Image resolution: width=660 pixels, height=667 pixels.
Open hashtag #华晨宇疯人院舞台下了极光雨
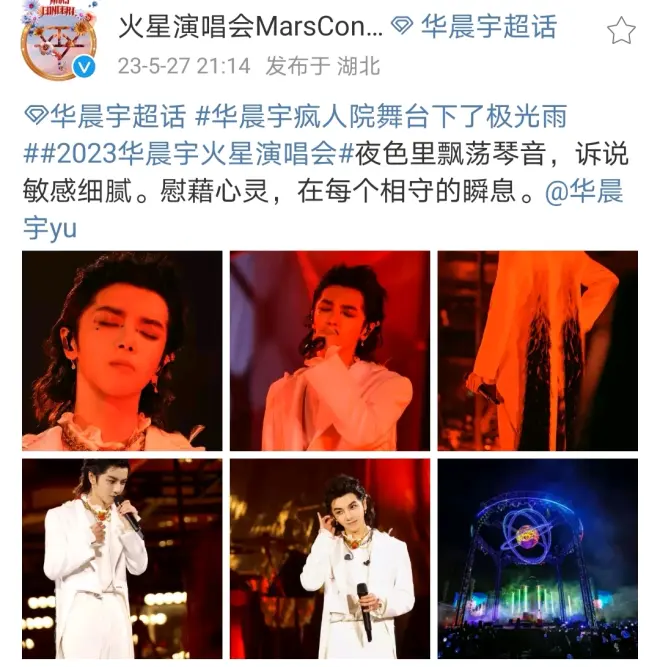coord(381,117)
